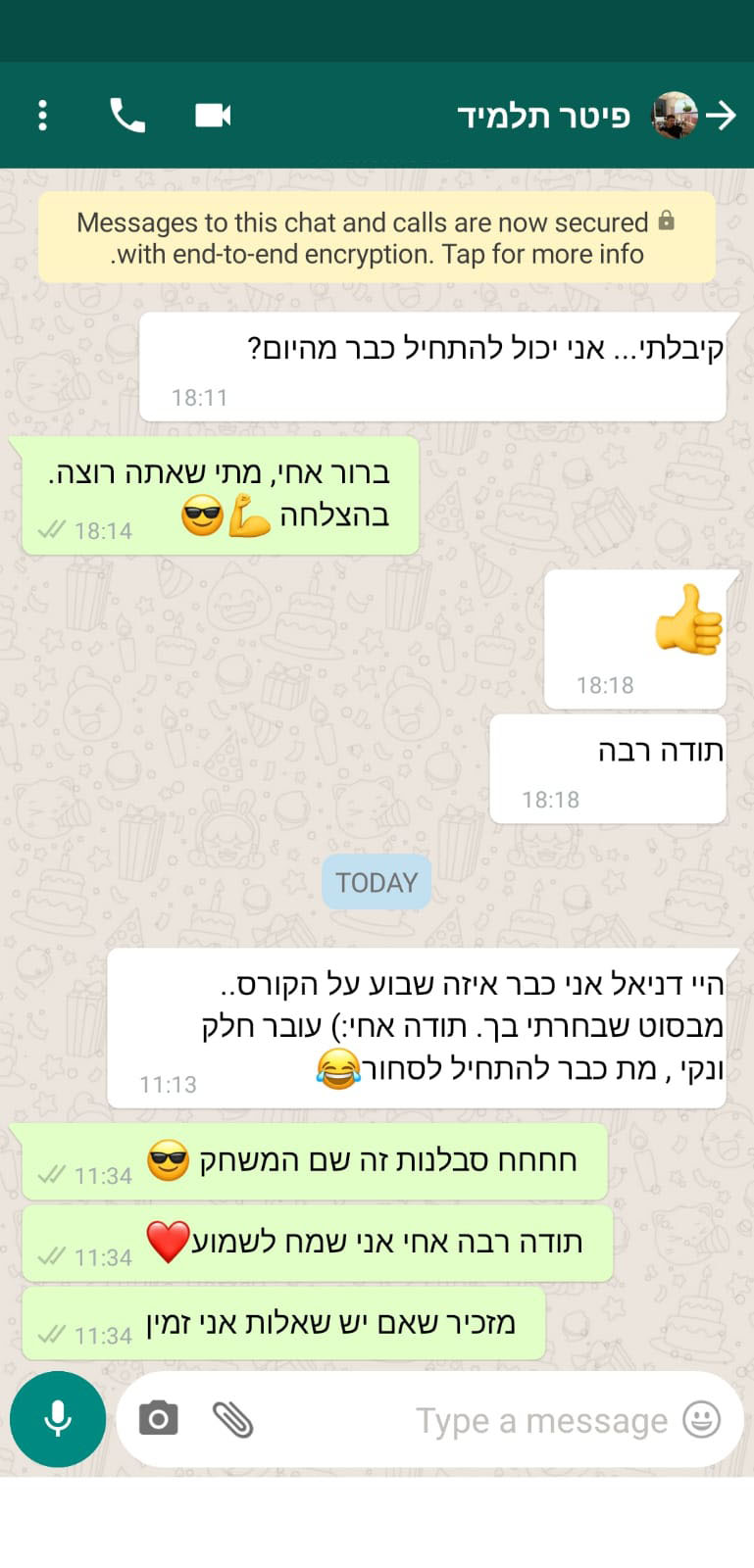Attach a file with the paperclip icon
Viewport: 754px width, 1568px height.
pos(232,1418)
